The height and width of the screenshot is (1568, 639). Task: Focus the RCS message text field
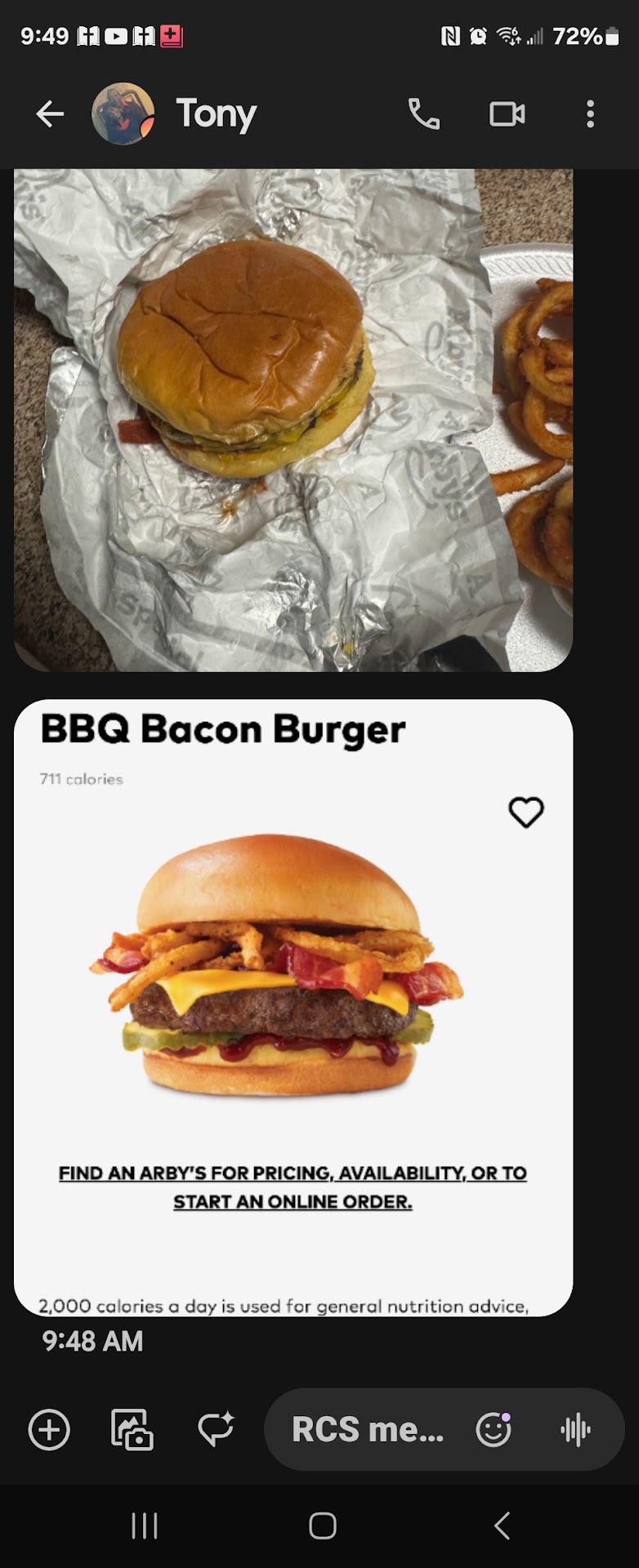point(368,1430)
